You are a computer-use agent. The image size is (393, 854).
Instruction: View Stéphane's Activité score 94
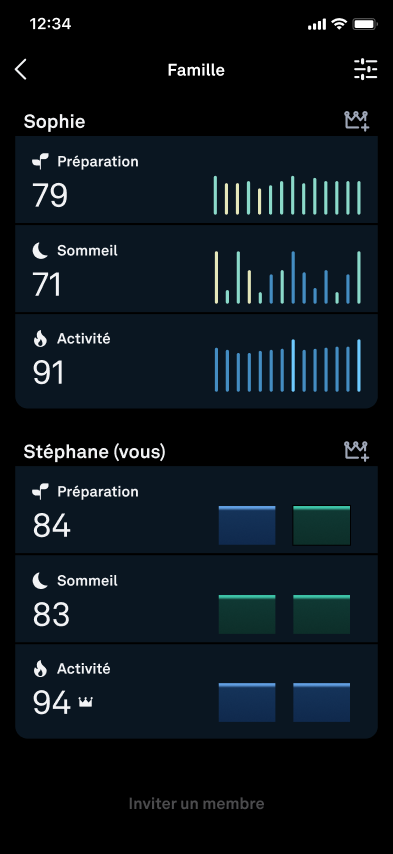click(x=196, y=691)
